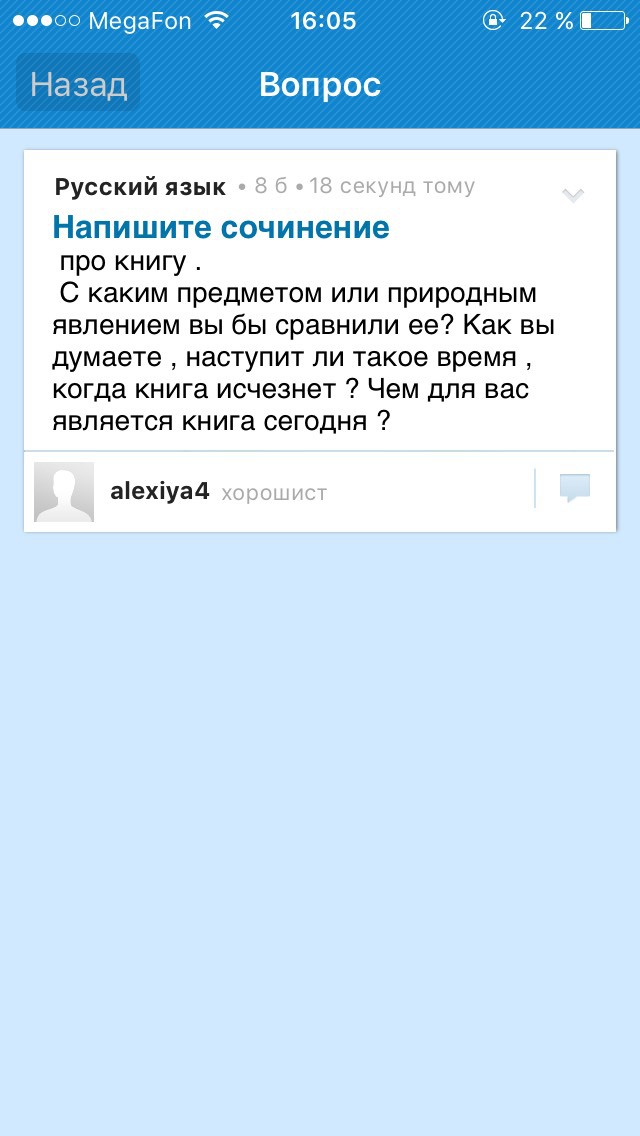Screen dimensions: 640x1136
Task: Go back with the Назад button
Action: (78, 84)
